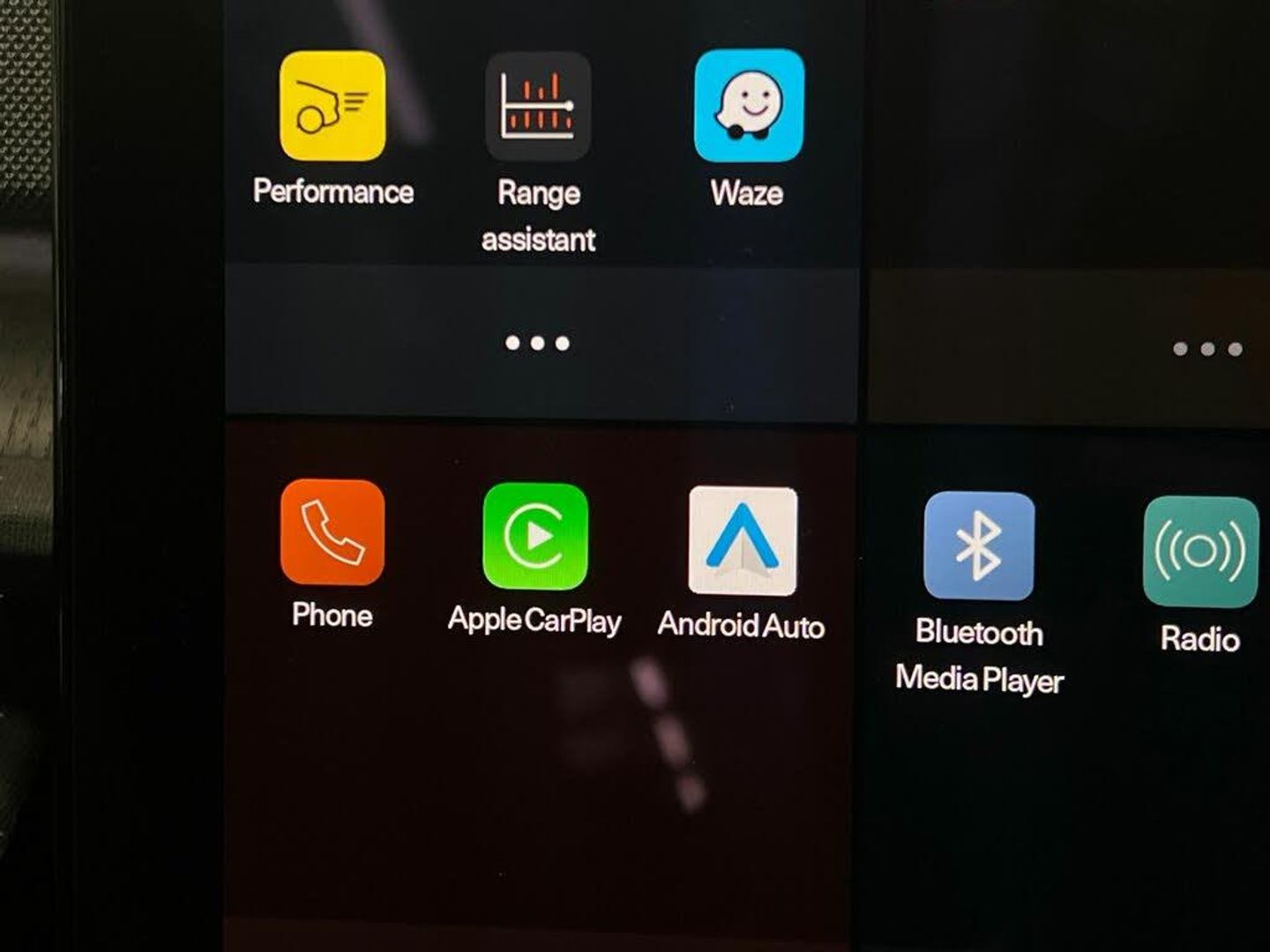Image resolution: width=1270 pixels, height=952 pixels.
Task: Open the Phone app
Action: pyautogui.click(x=332, y=532)
